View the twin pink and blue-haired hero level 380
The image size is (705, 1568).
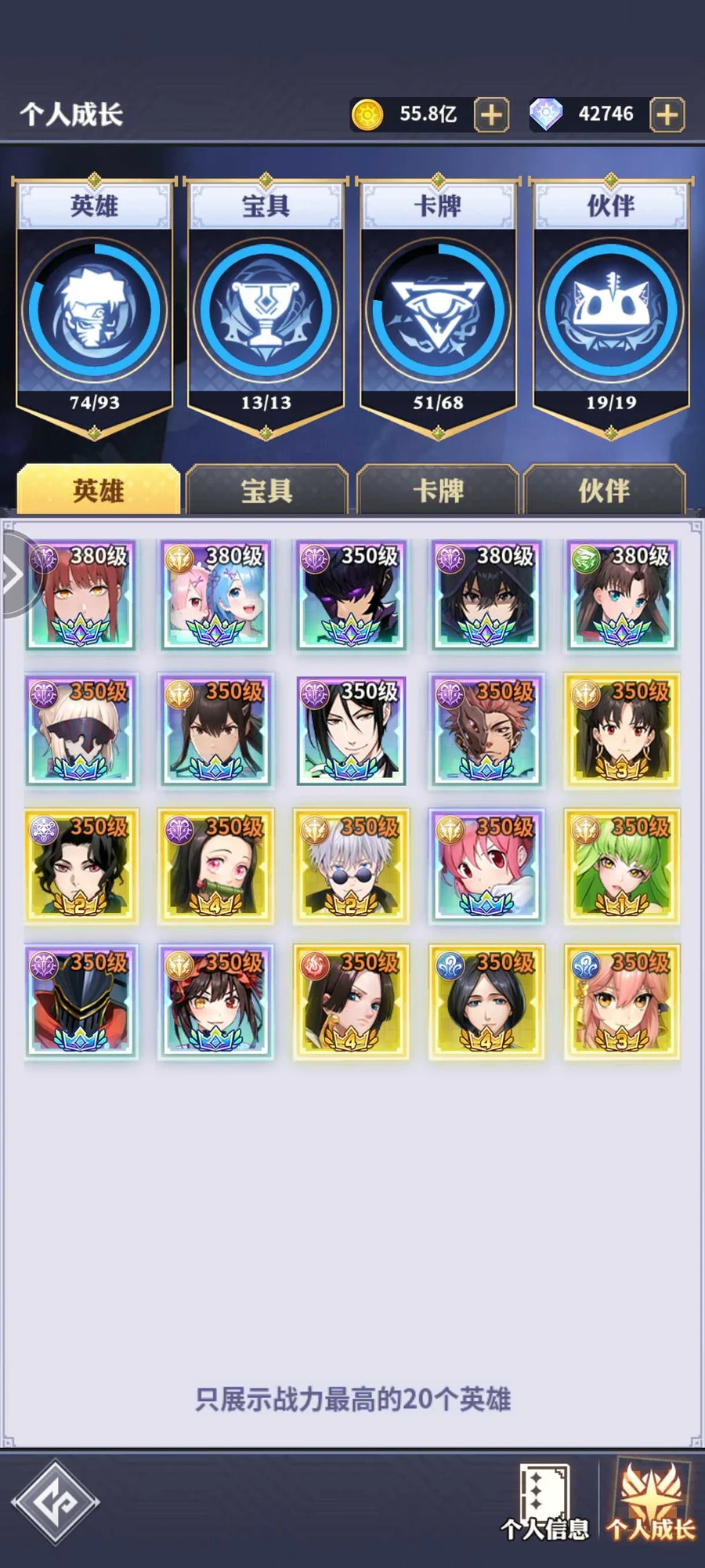coord(216,596)
